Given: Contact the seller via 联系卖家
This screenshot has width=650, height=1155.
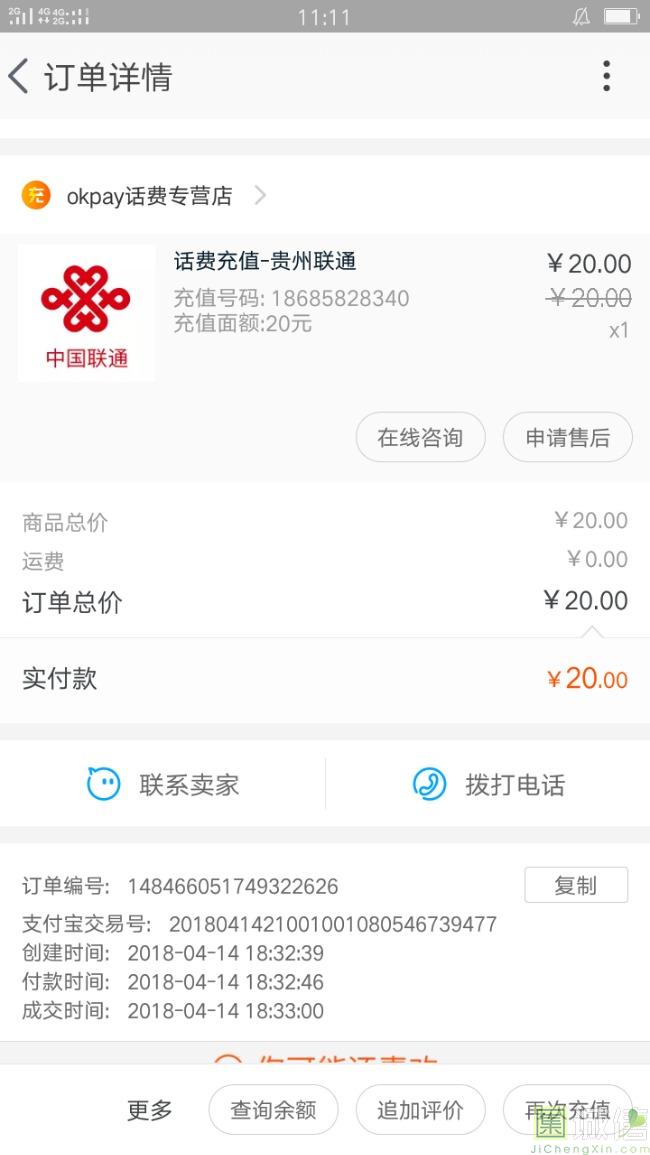Looking at the screenshot, I should pos(165,785).
